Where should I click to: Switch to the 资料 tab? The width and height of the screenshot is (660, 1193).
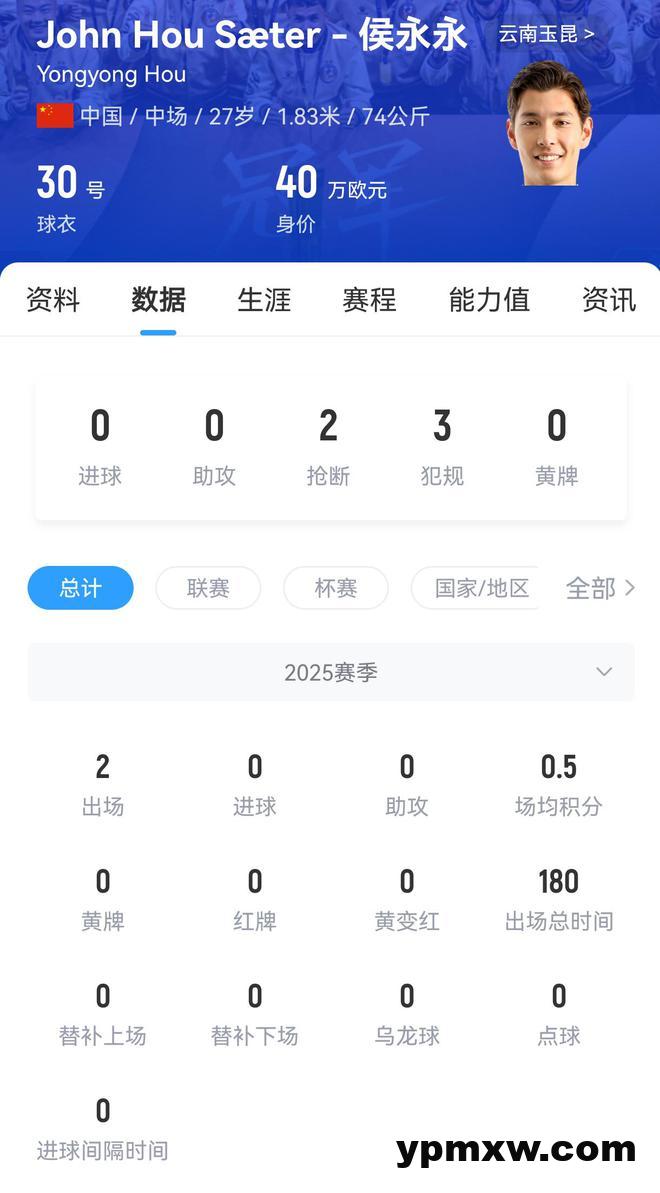click(x=52, y=299)
